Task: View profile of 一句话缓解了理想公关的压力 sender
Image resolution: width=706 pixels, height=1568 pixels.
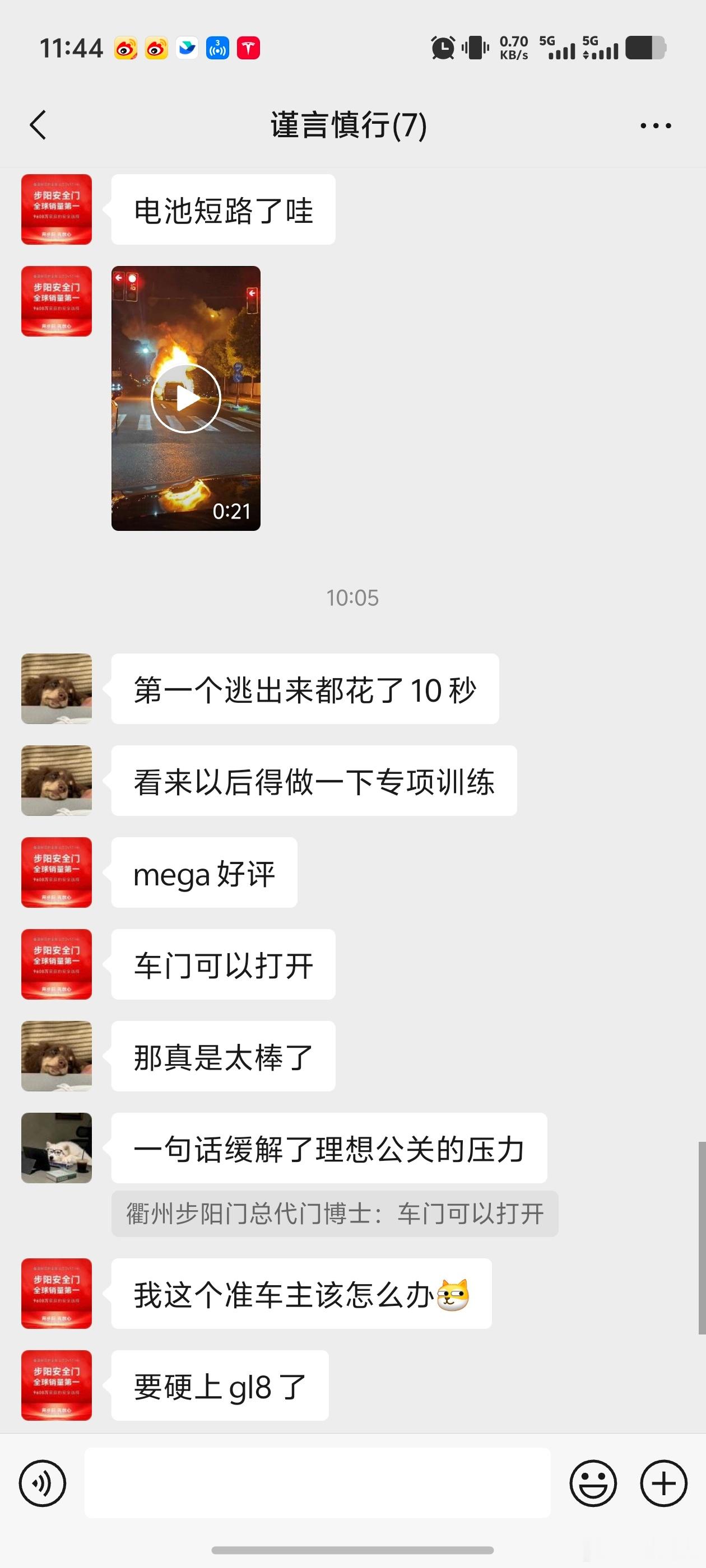Action: tap(57, 1148)
